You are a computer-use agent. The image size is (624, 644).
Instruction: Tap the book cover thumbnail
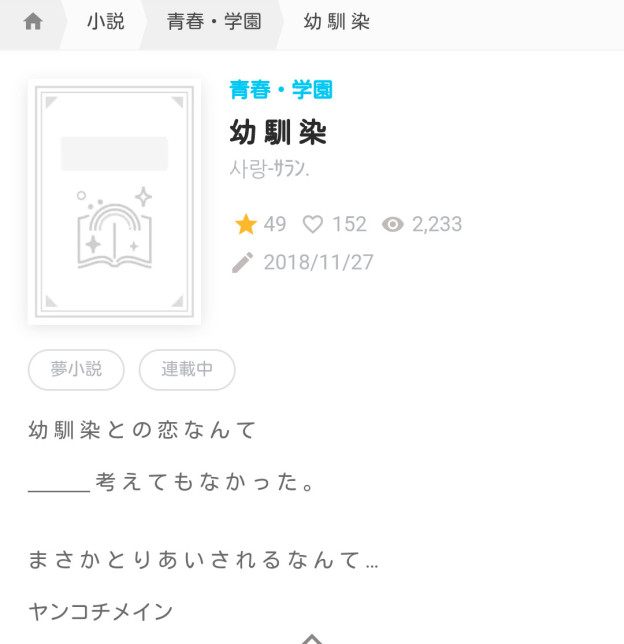click(x=115, y=201)
